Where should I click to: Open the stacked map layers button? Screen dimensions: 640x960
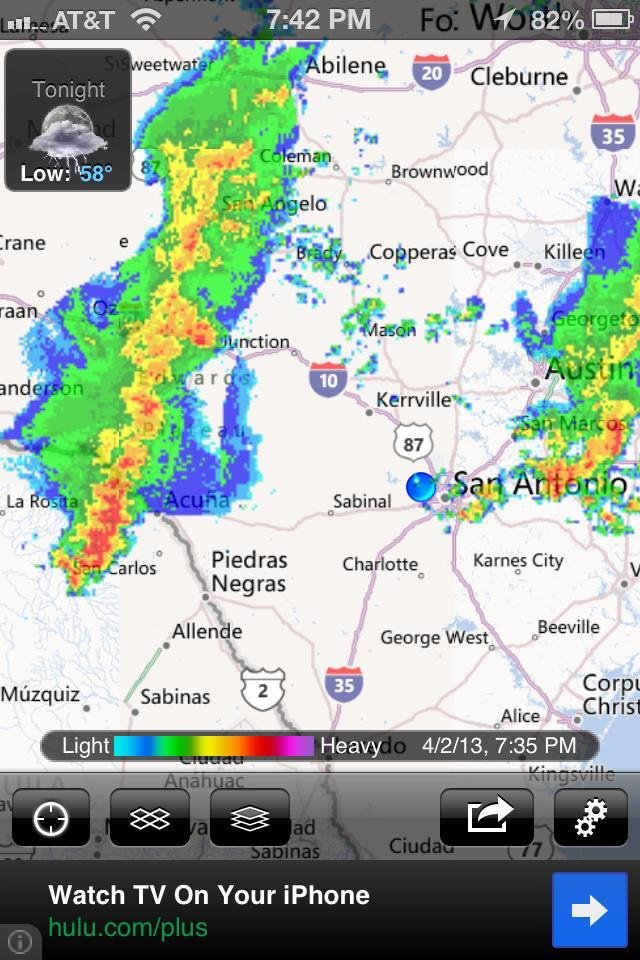[249, 818]
